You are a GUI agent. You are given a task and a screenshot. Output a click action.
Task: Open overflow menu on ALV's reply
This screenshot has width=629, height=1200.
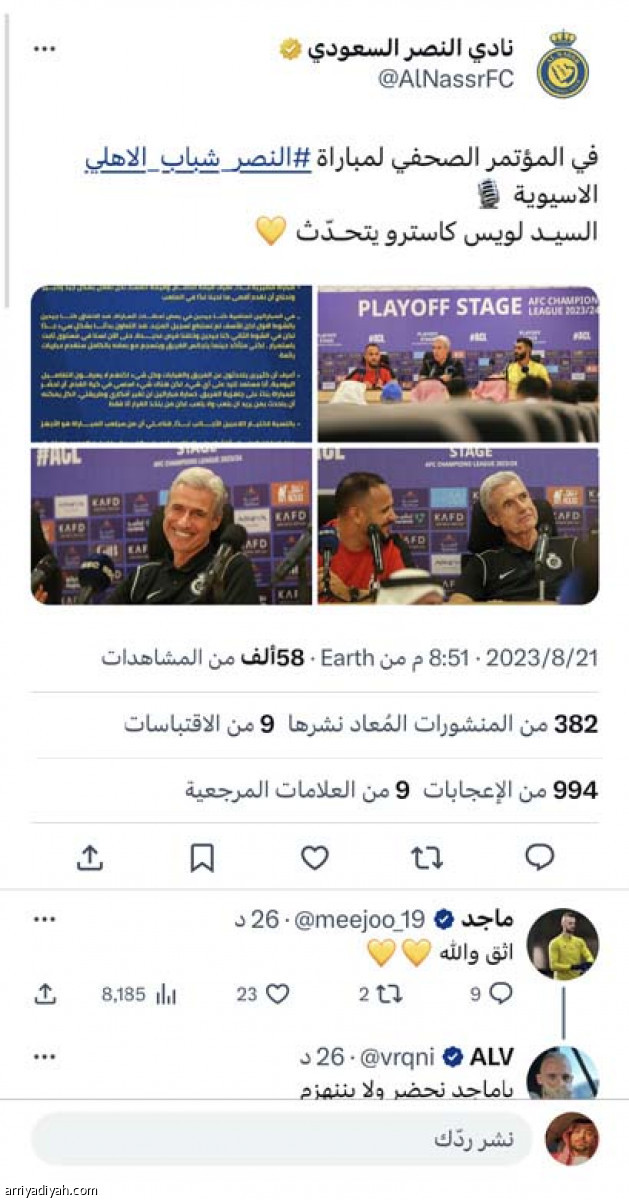(x=44, y=1056)
